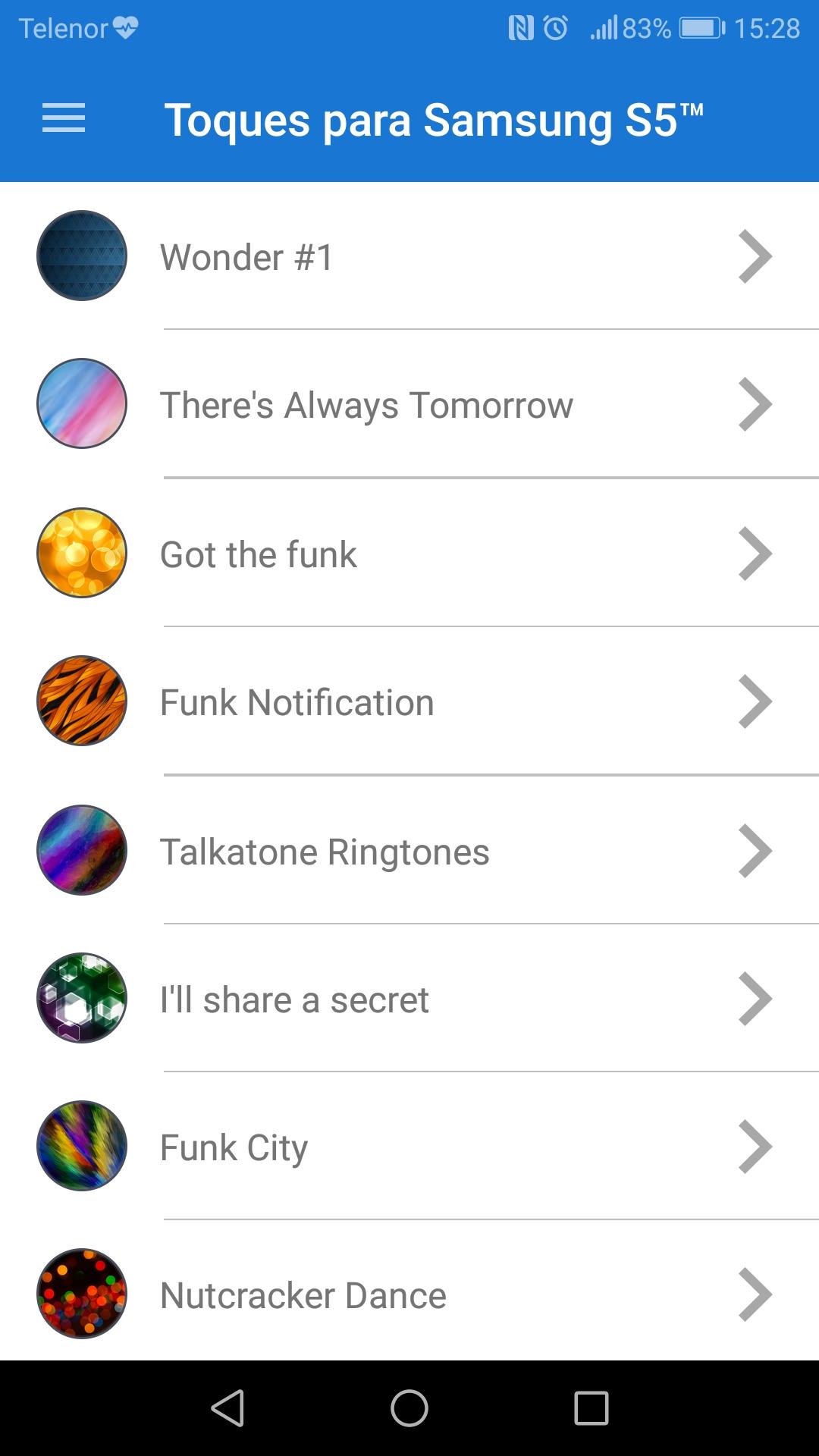Open the hamburger drawer menu

pyautogui.click(x=64, y=119)
